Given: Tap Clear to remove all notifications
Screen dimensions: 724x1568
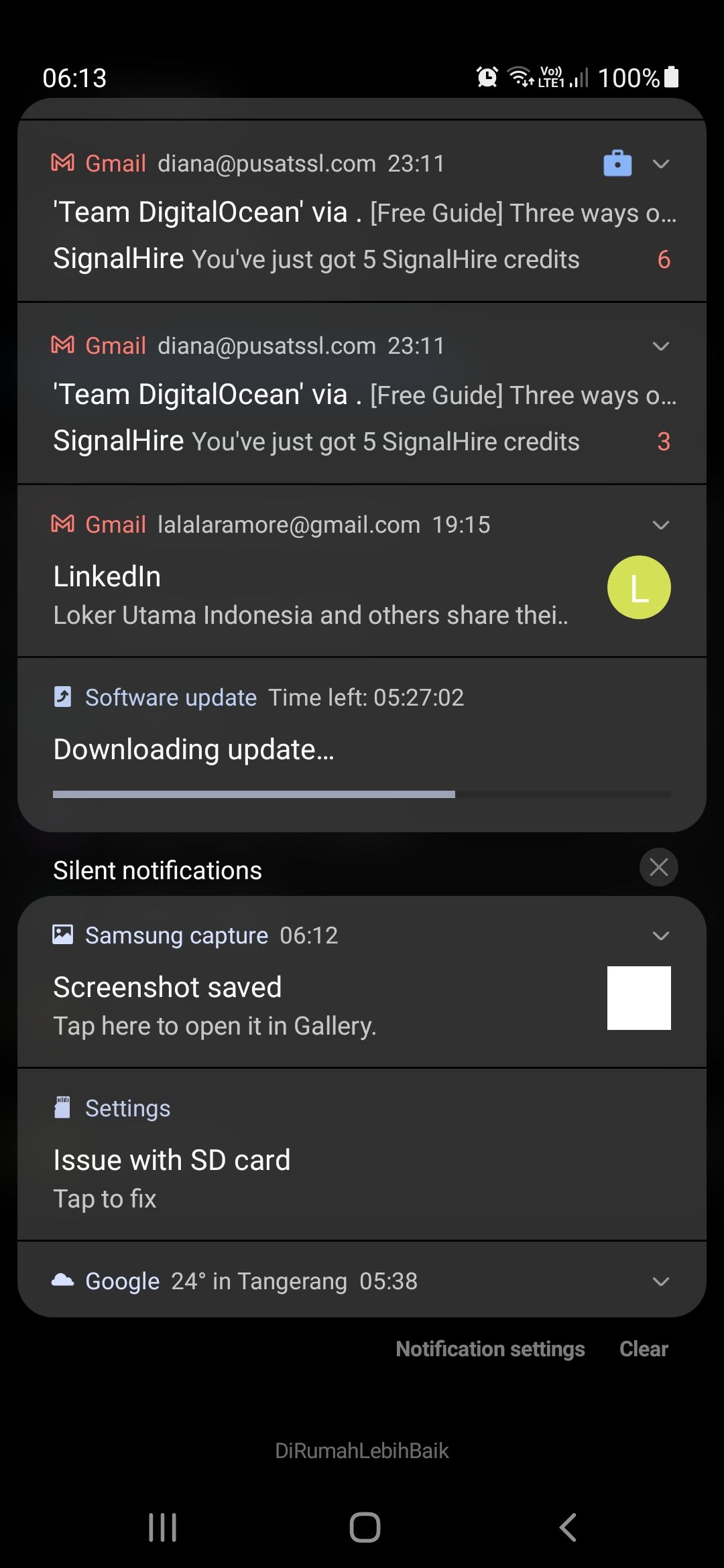Looking at the screenshot, I should pos(643,1348).
